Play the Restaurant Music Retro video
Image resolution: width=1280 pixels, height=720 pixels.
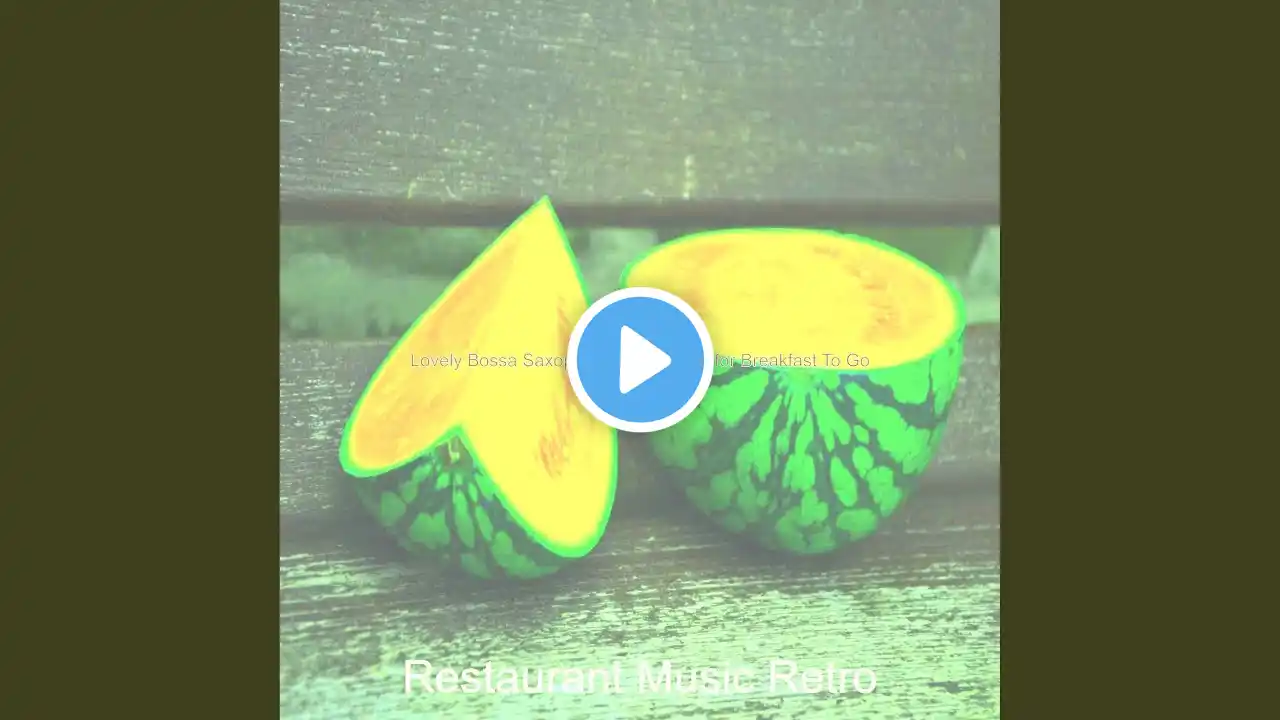click(640, 360)
